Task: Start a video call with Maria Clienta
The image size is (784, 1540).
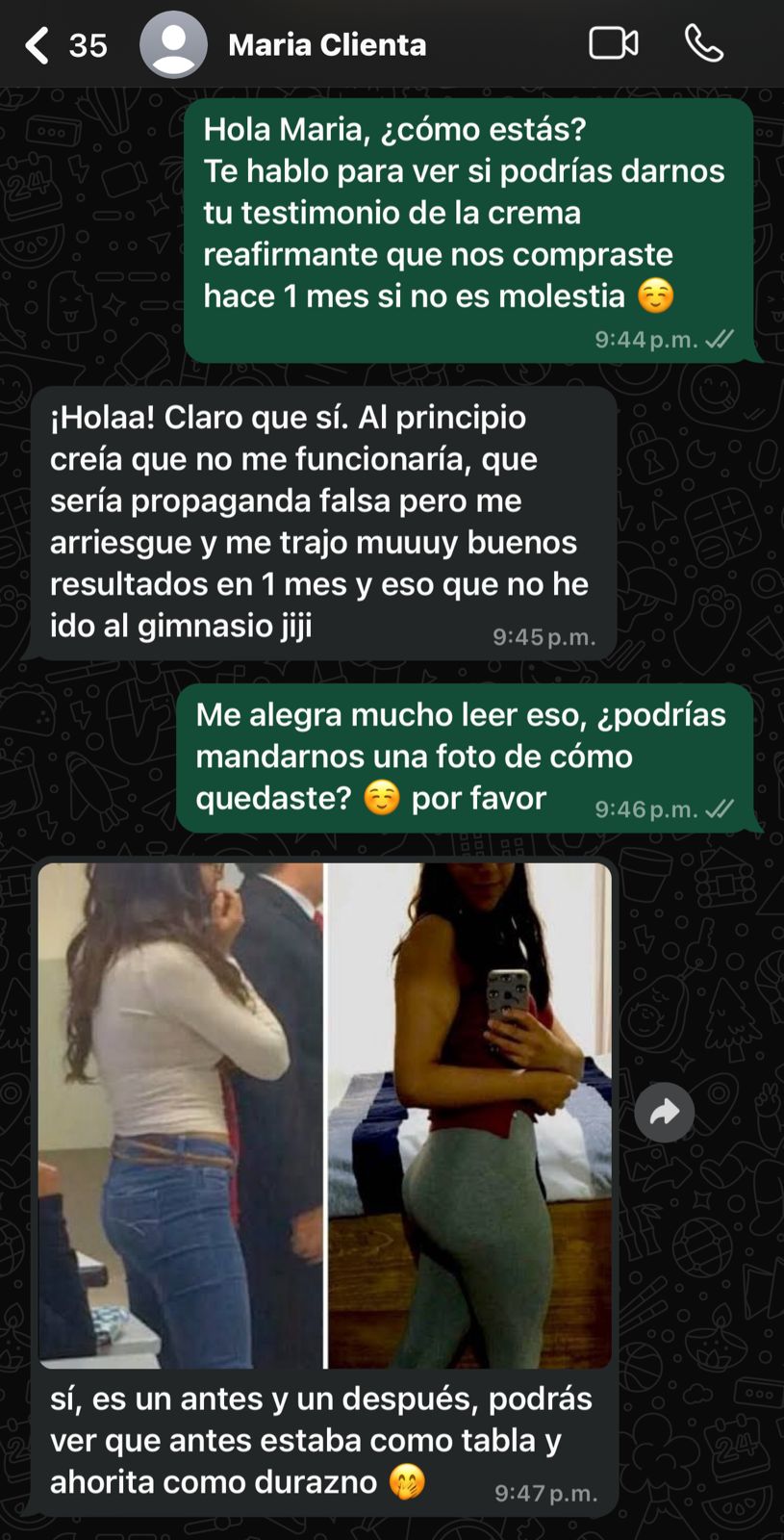Action: [x=613, y=43]
